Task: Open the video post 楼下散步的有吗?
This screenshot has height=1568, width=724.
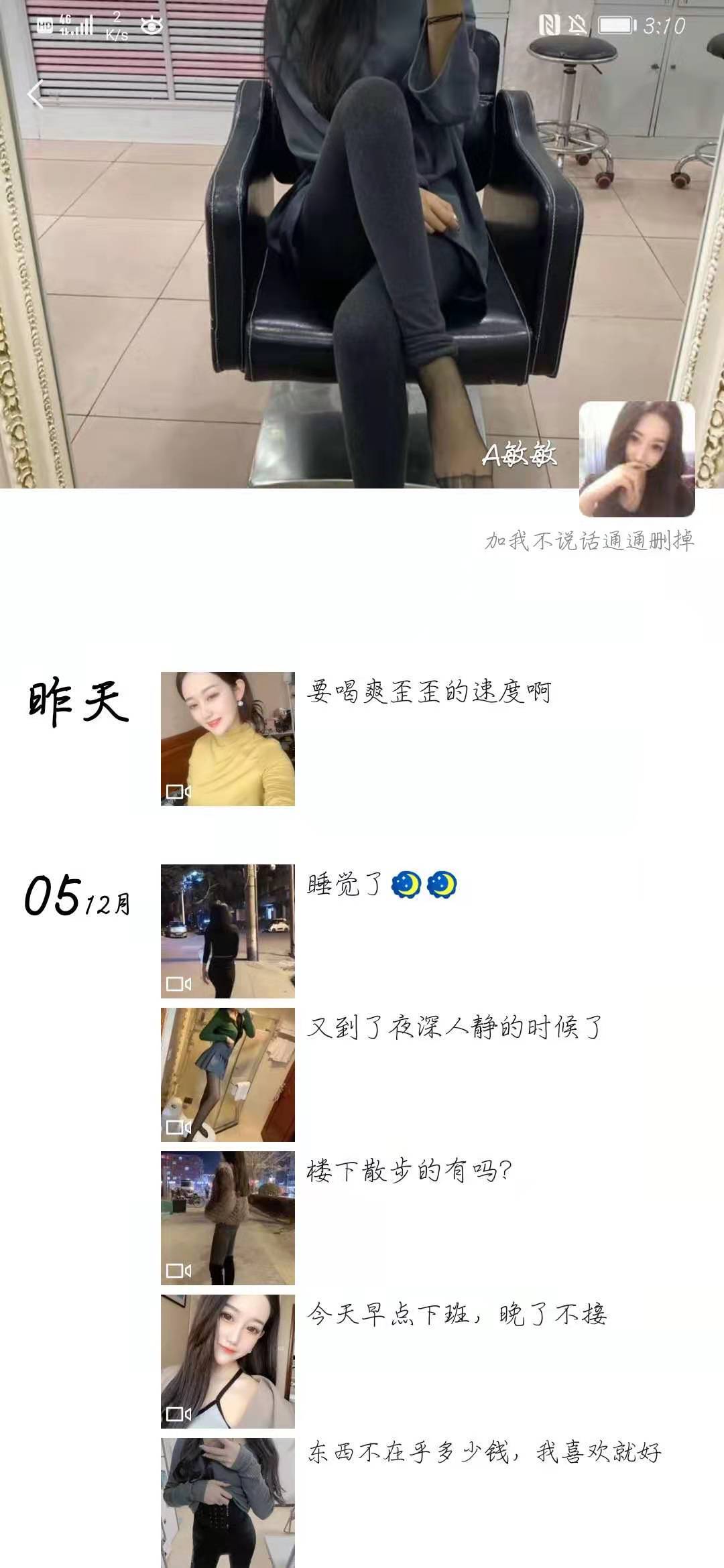Action: [228, 1218]
